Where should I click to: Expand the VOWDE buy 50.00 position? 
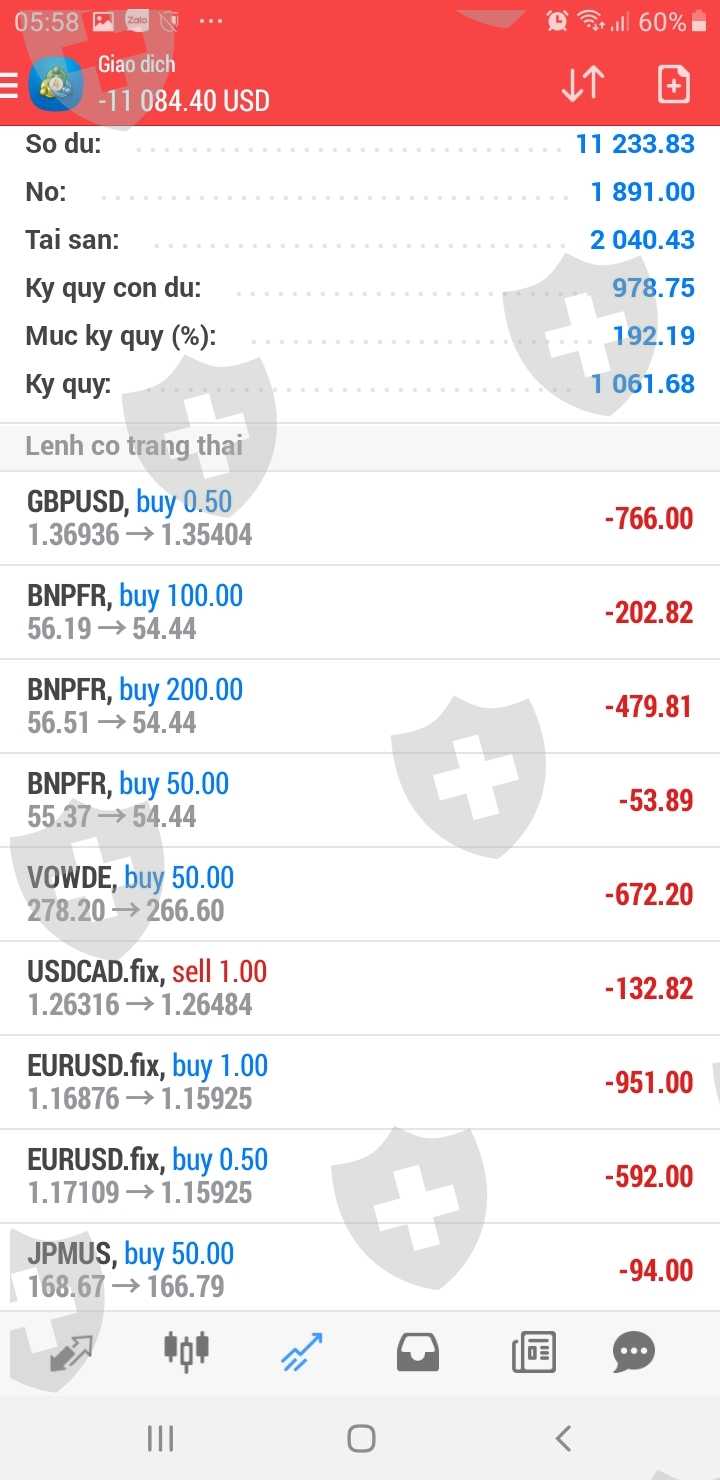tap(360, 894)
